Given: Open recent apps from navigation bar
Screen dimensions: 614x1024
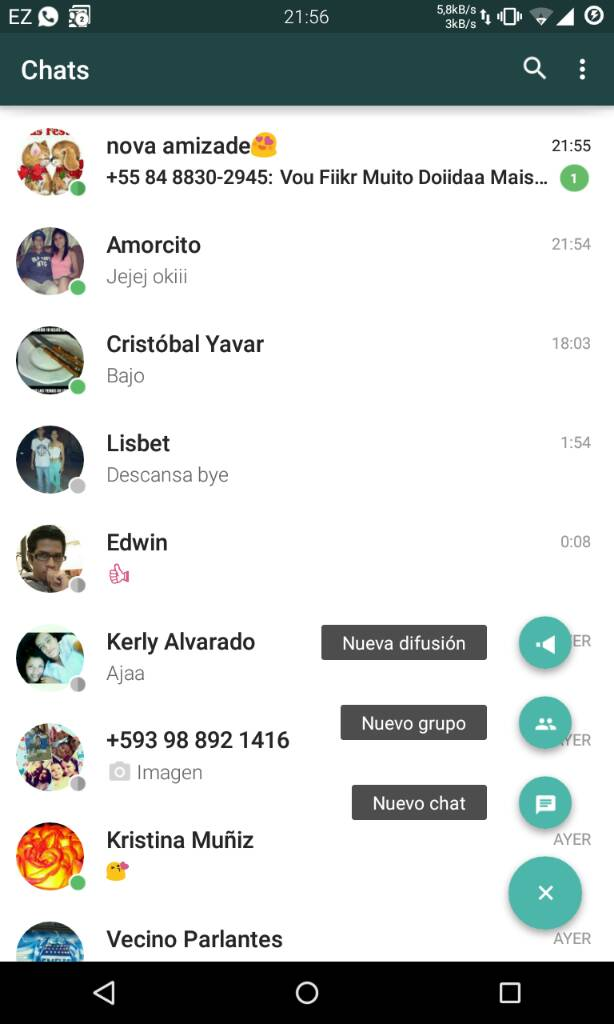Looking at the screenshot, I should (509, 993).
